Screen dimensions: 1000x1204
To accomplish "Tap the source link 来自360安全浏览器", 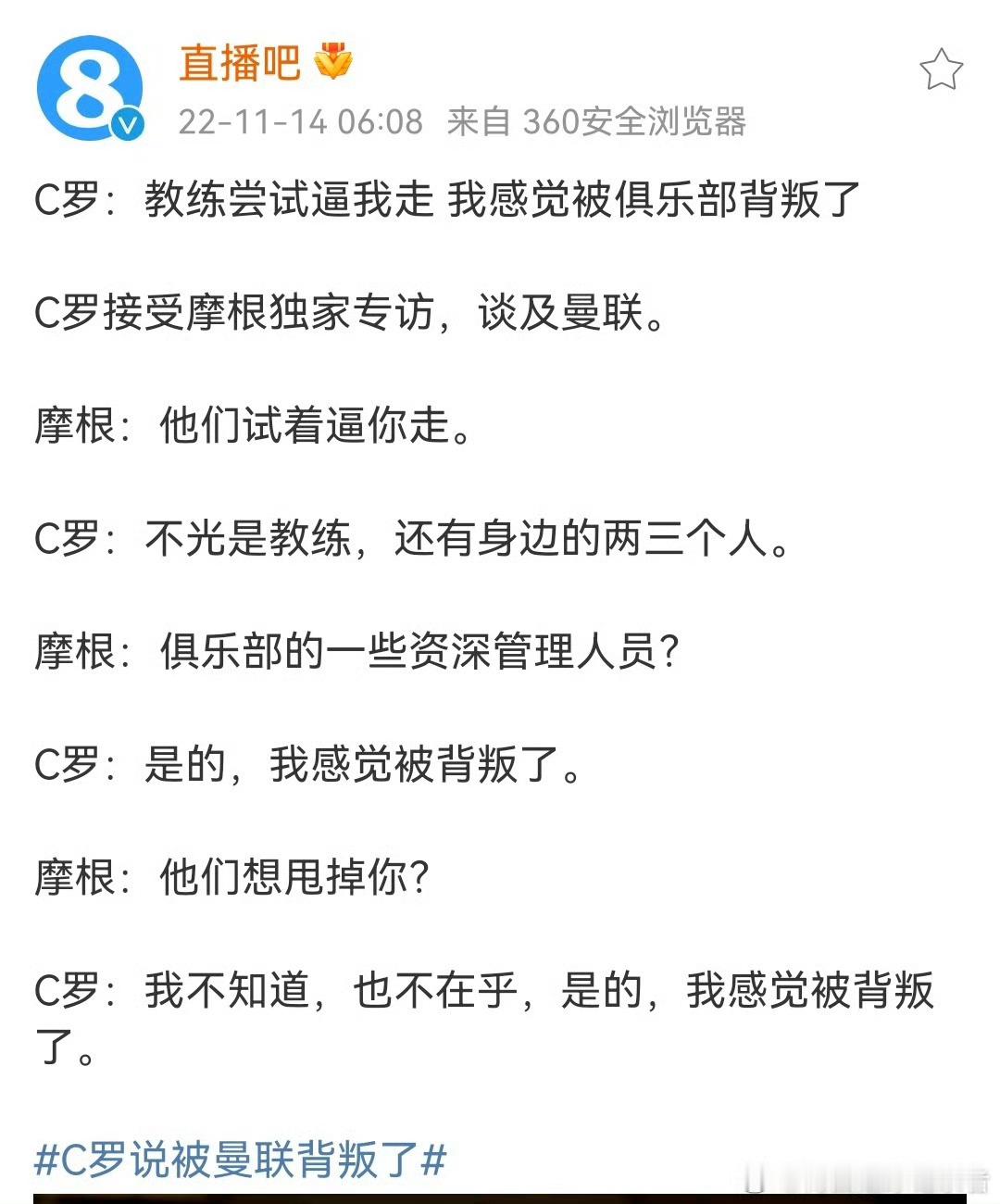I will coord(600,119).
